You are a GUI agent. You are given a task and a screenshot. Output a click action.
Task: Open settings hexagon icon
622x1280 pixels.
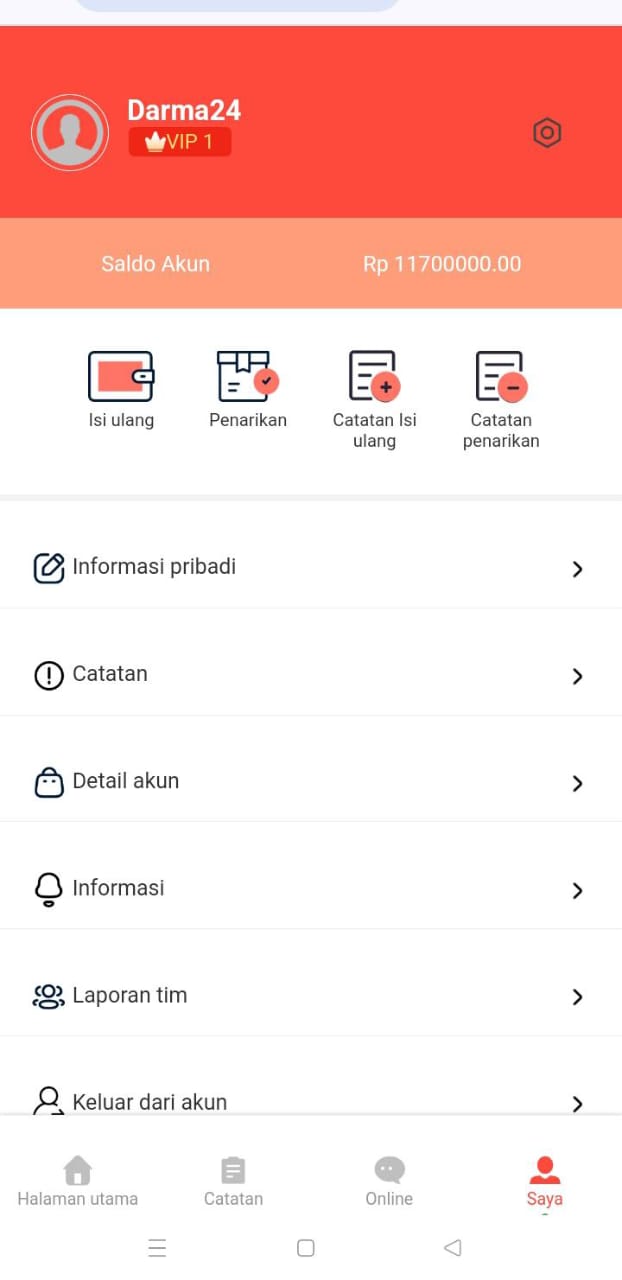546,133
